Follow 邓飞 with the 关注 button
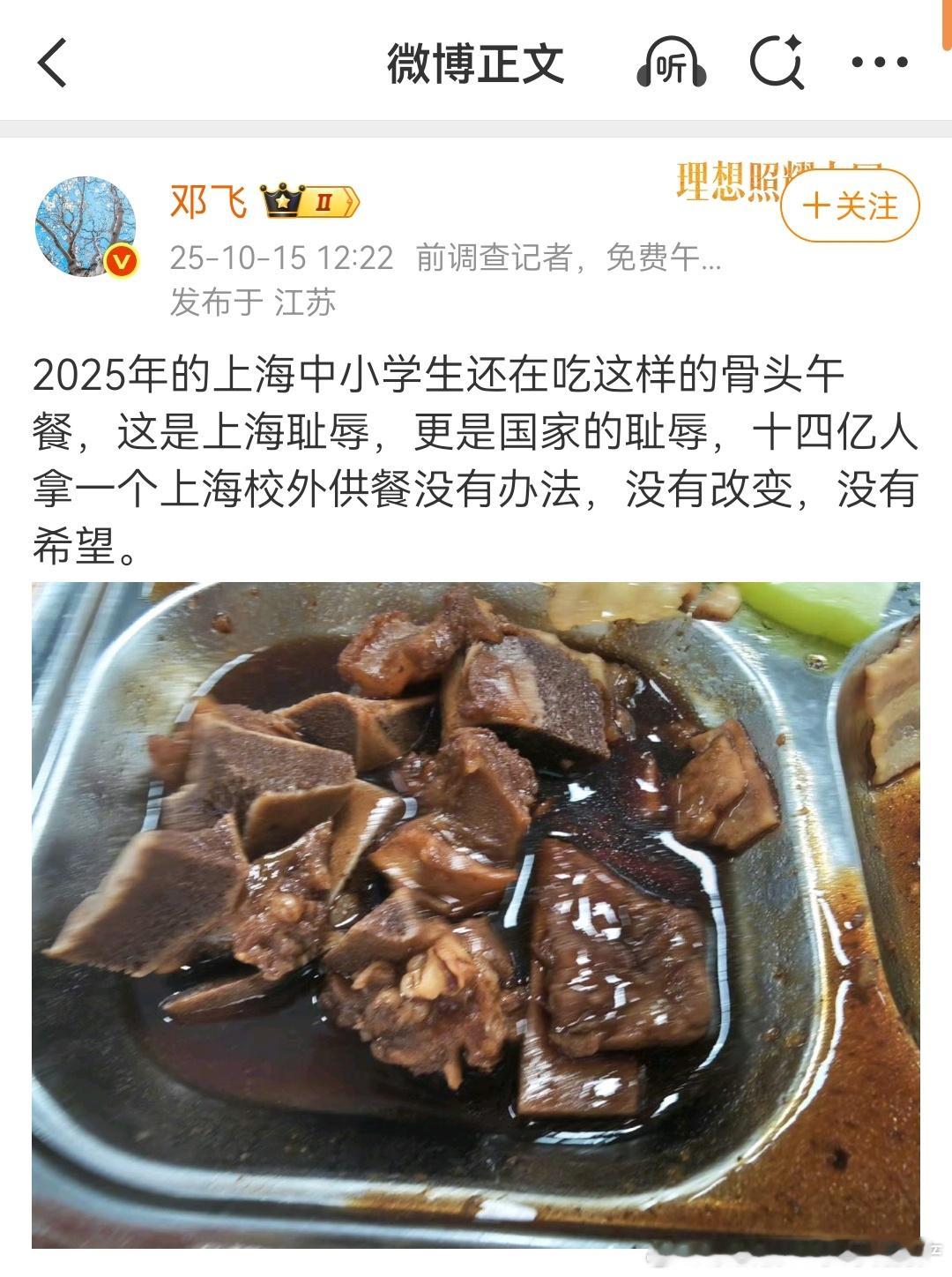Screen dimensions: 952x1277 point(850,206)
